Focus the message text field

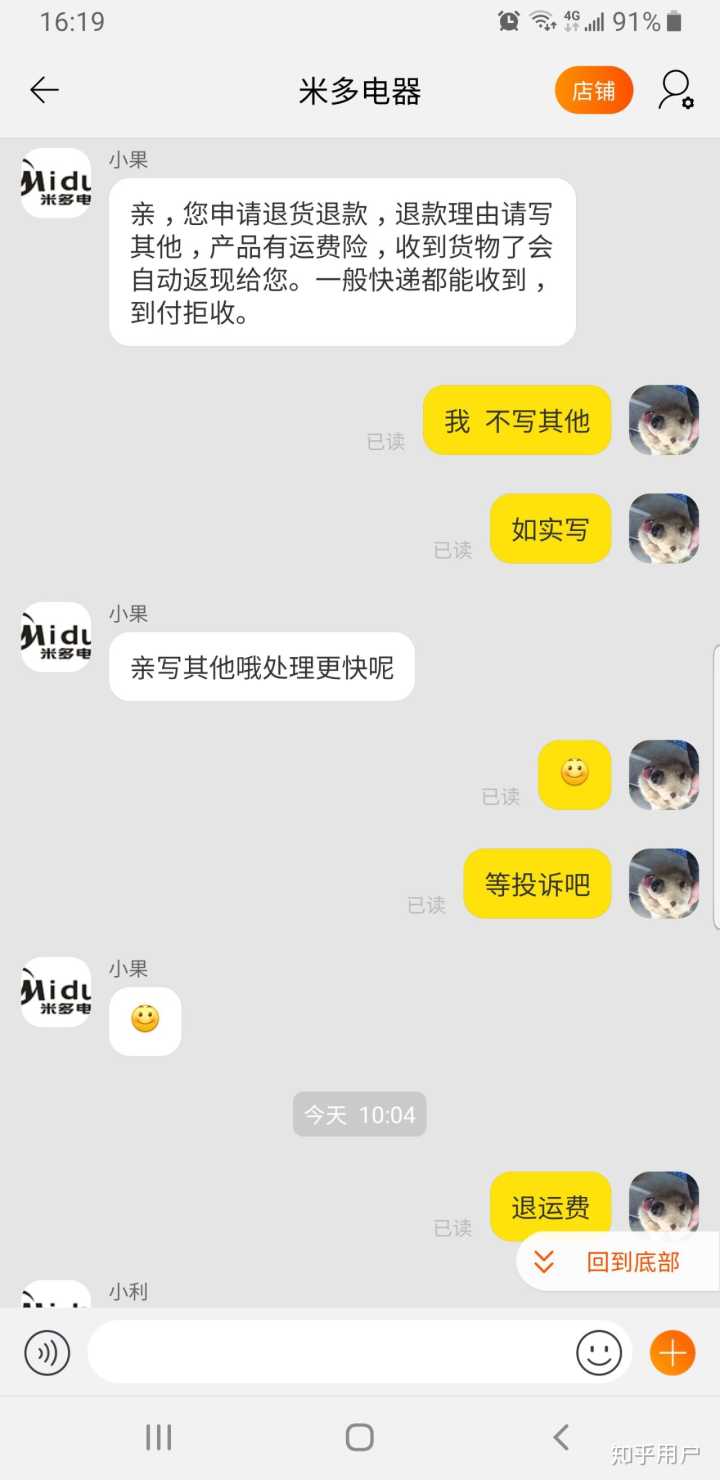pos(330,1353)
